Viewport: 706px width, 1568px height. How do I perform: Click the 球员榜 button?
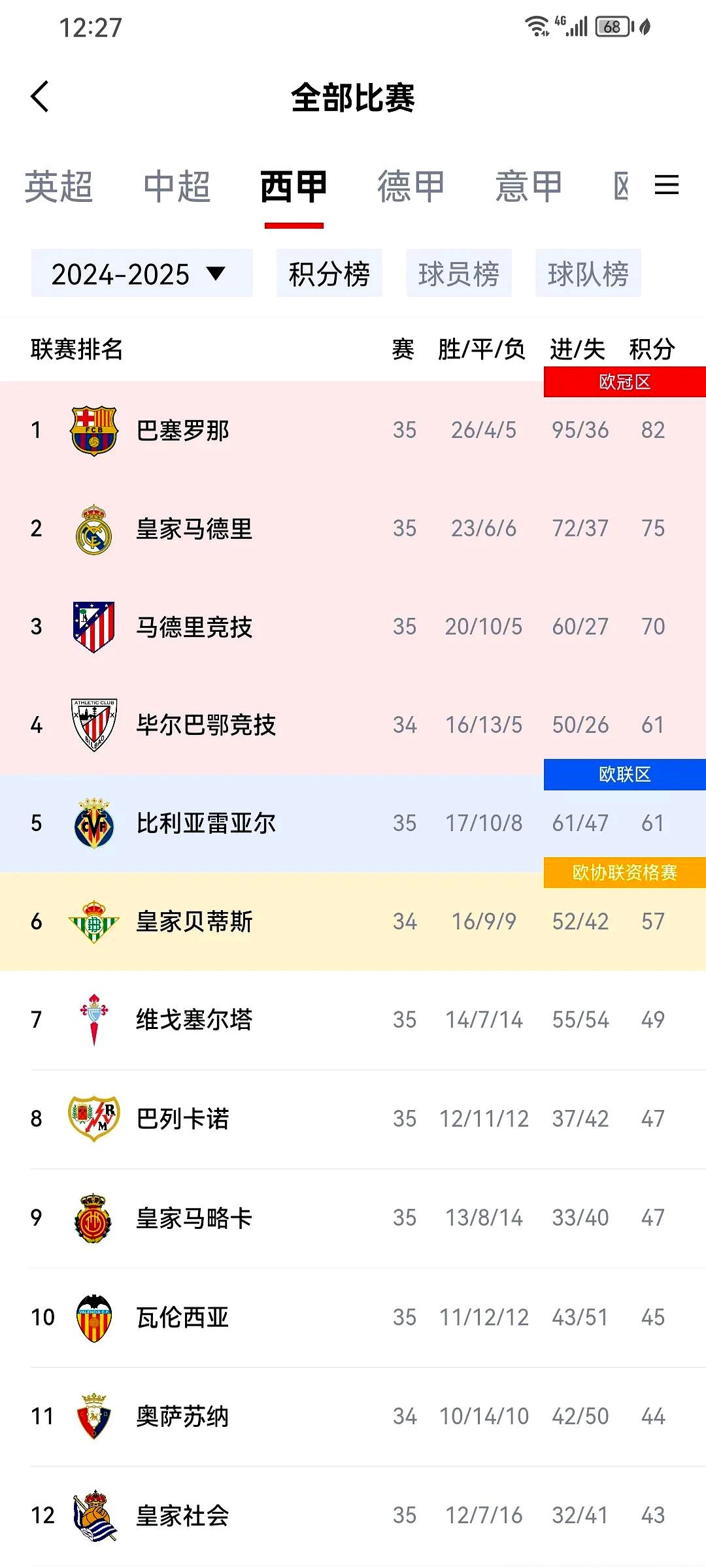pos(460,274)
